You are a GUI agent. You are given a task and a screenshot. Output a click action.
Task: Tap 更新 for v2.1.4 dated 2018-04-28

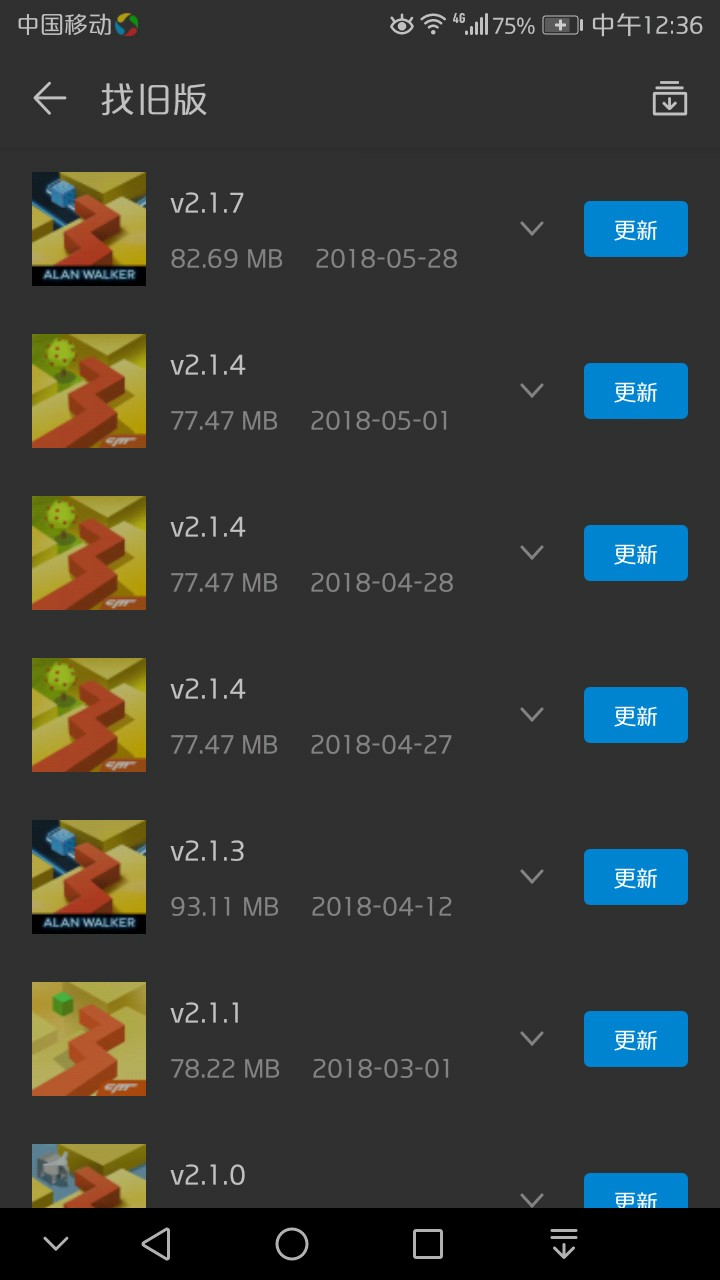(x=635, y=553)
